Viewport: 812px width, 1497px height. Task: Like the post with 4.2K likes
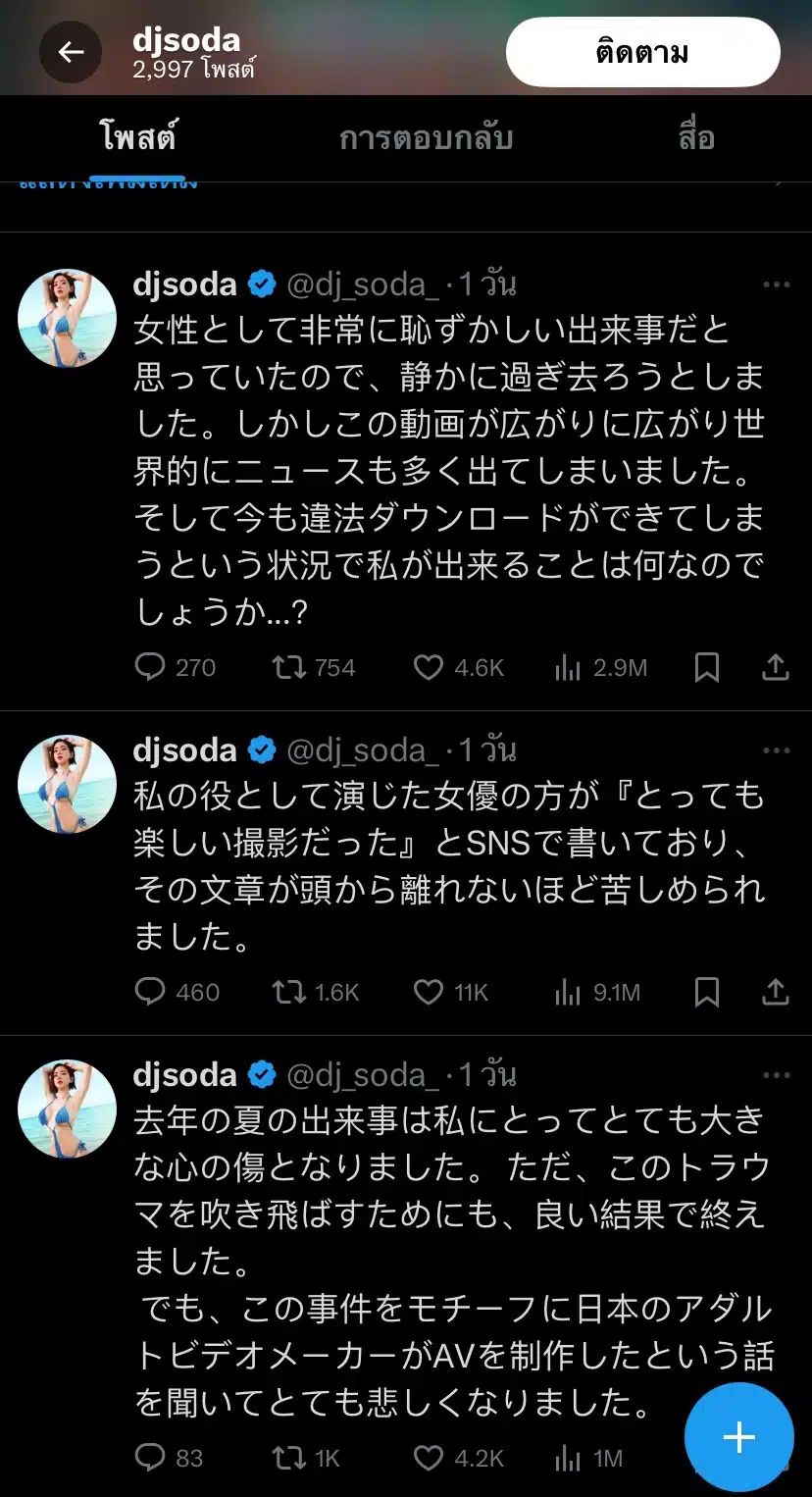click(429, 1458)
